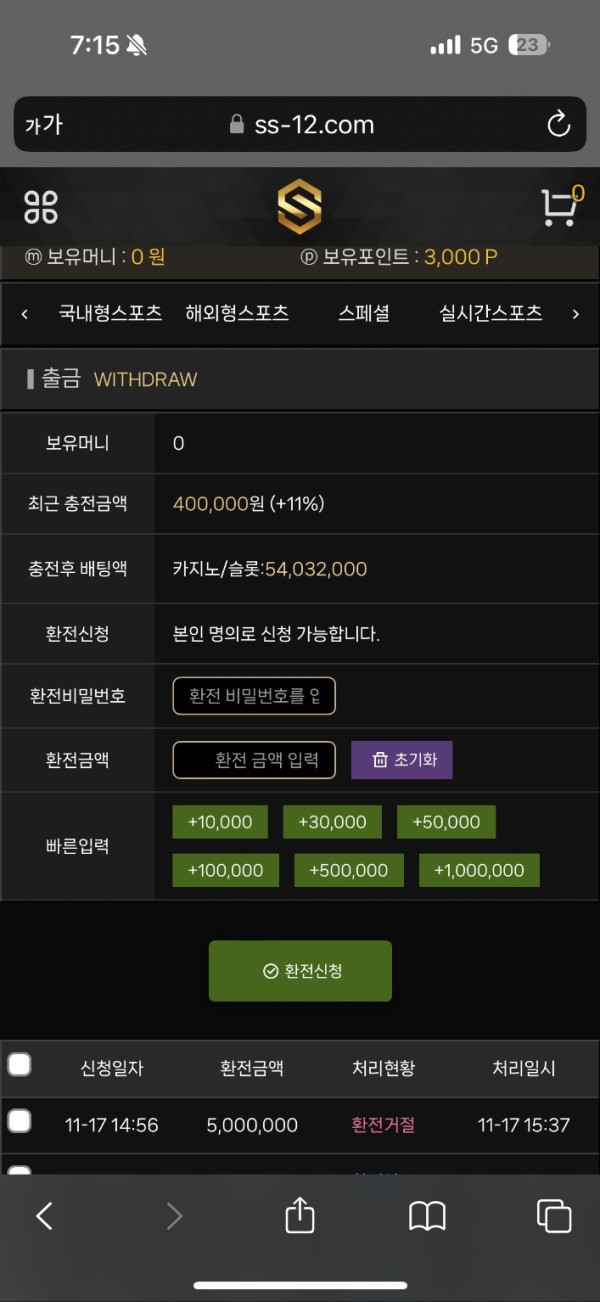The width and height of the screenshot is (600, 1302).
Task: Open the four-circle menu icon
Action: click(x=41, y=207)
